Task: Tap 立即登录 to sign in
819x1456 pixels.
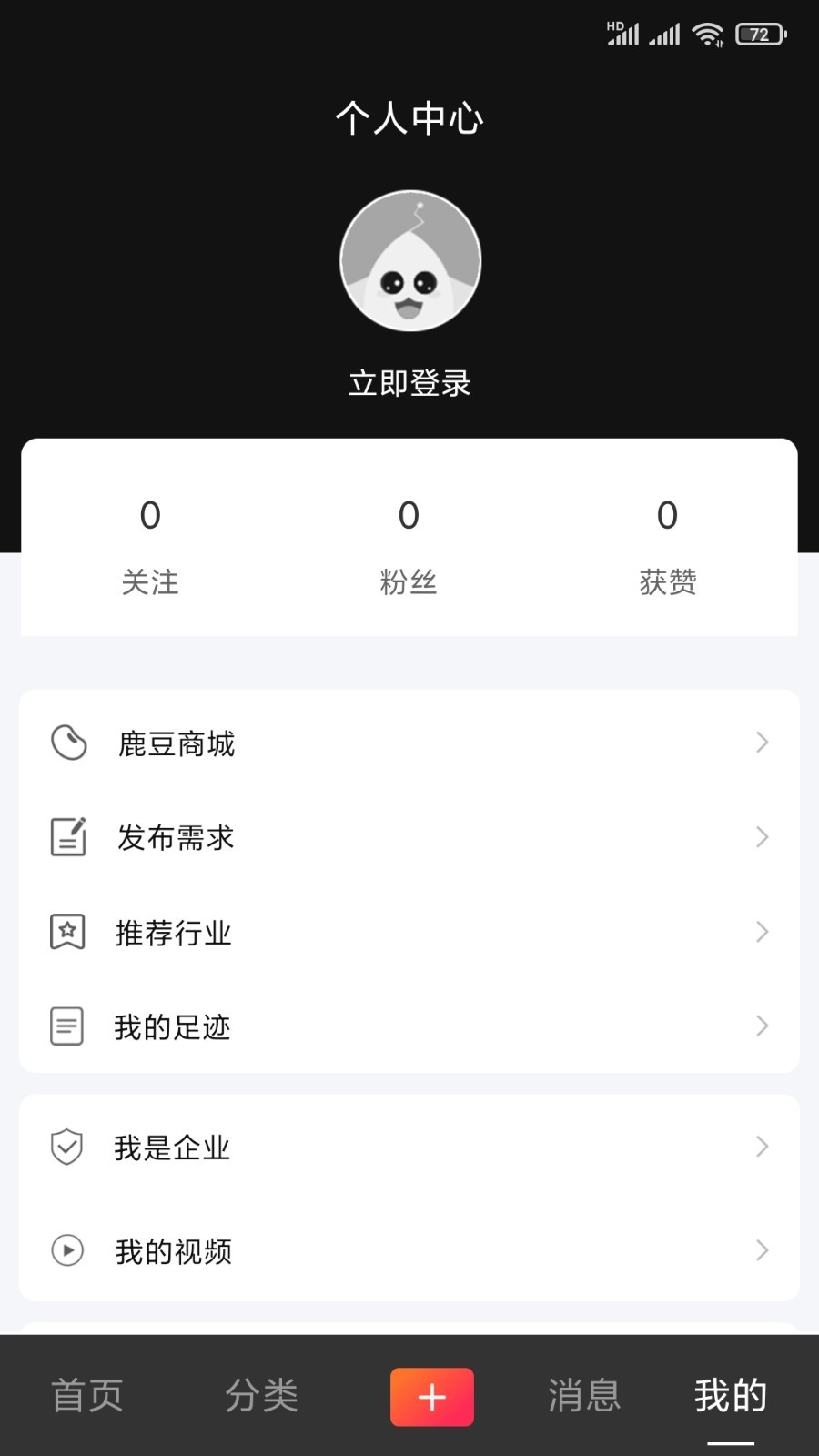Action: tap(409, 383)
